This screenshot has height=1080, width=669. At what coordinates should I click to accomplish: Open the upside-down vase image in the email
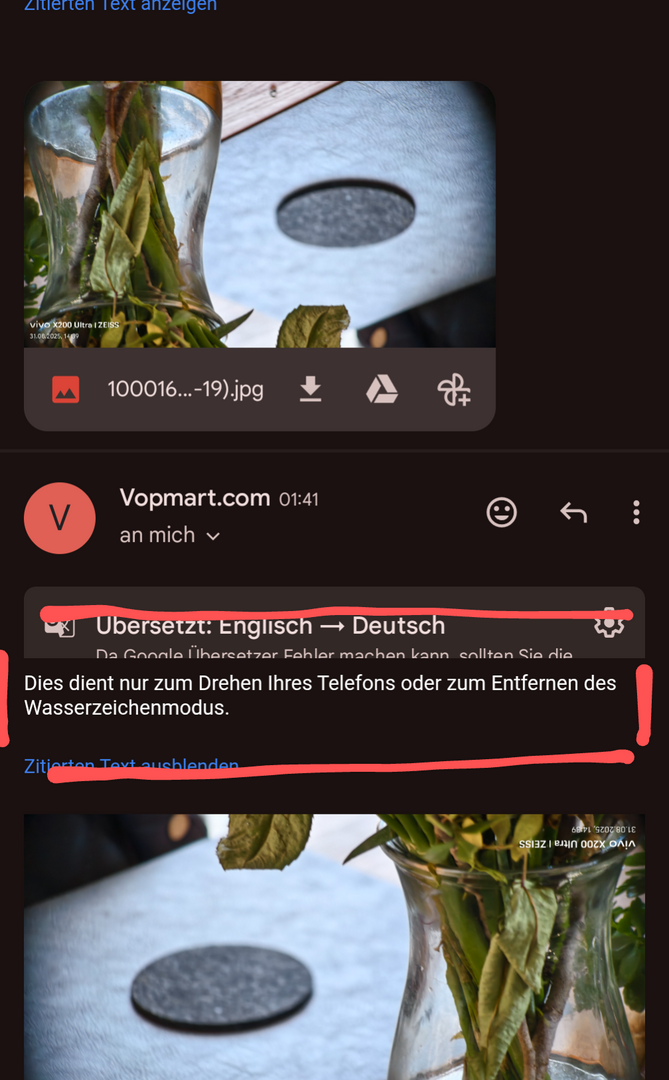pos(334,945)
